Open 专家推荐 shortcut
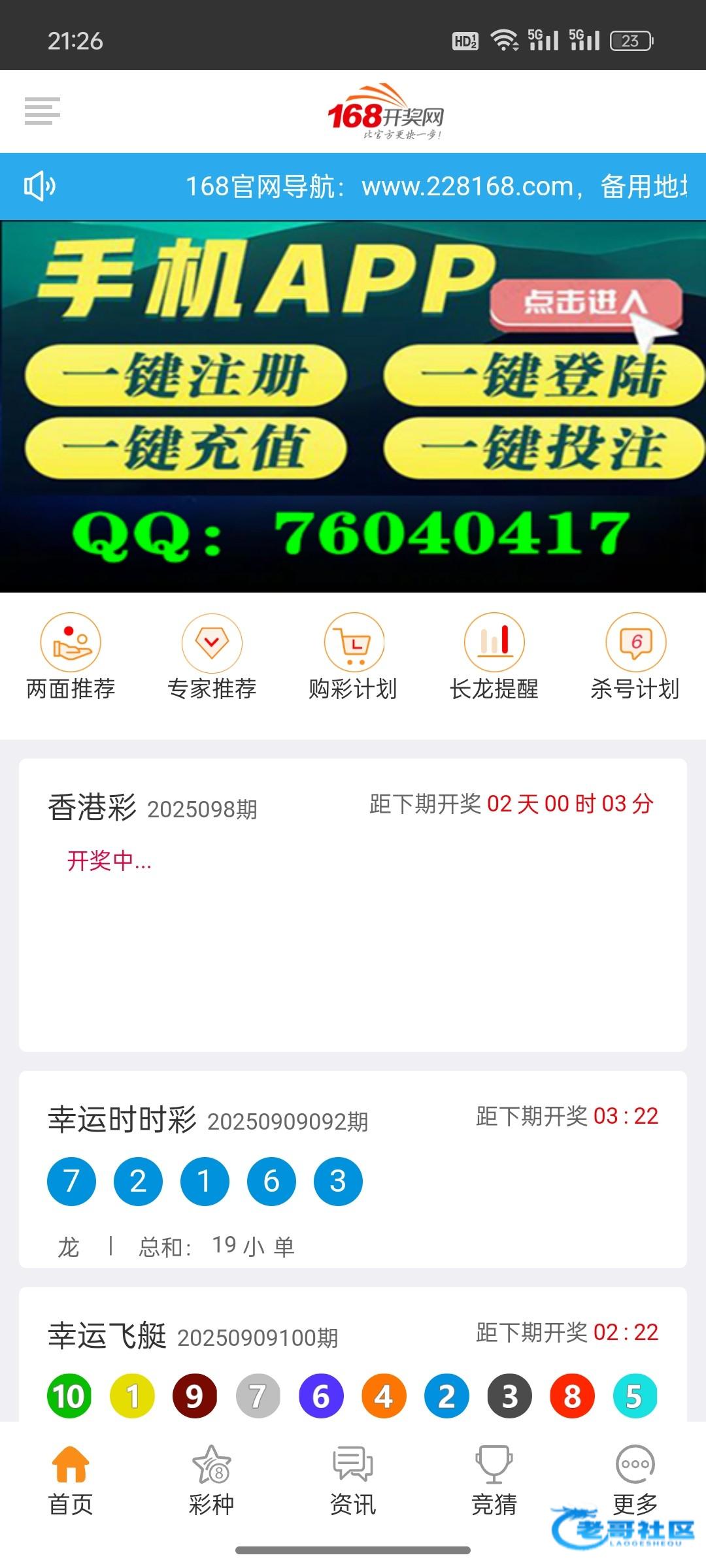Screen dimensions: 706x1568 coord(212,657)
